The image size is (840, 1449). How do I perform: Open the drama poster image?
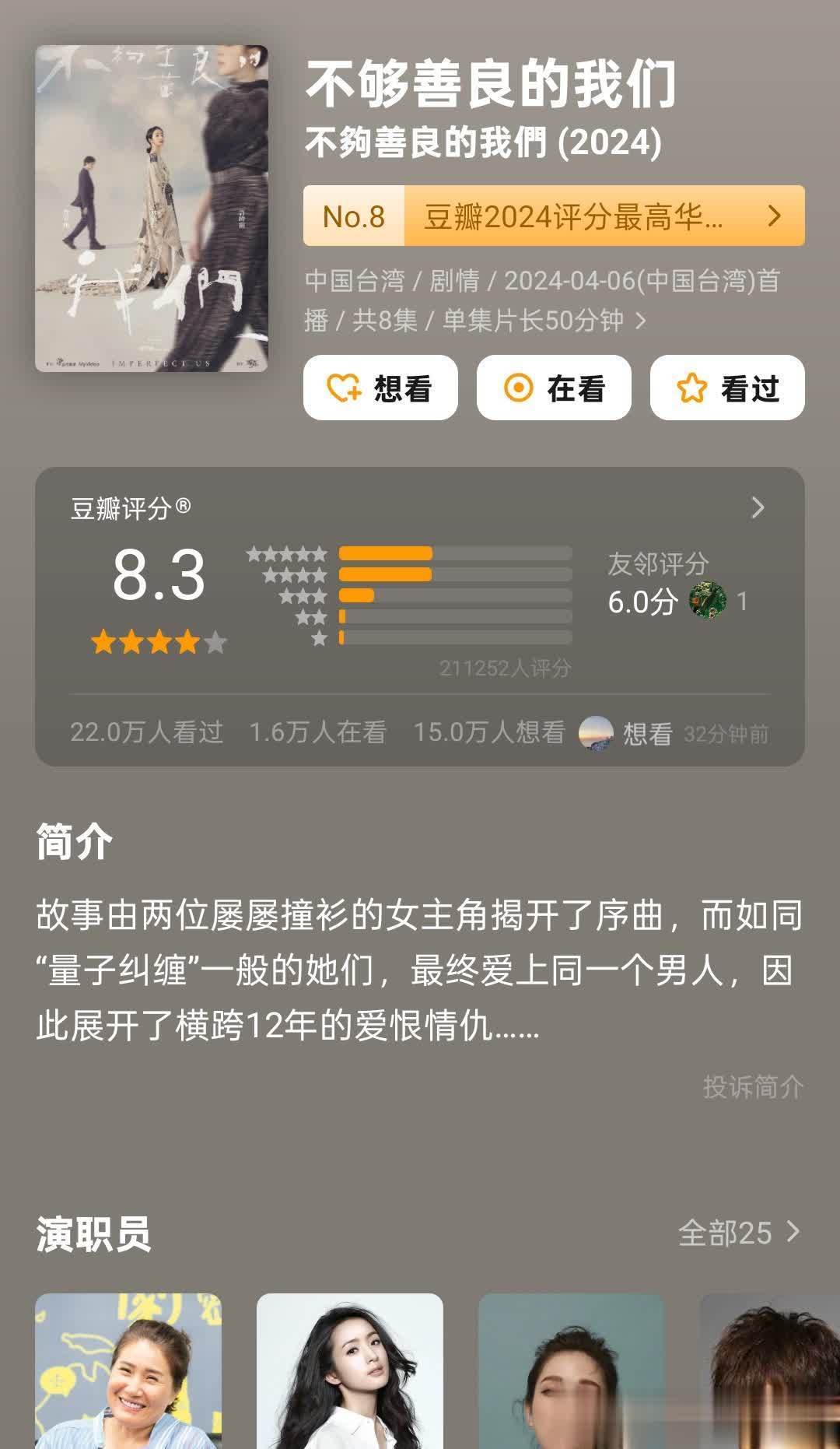coord(152,209)
